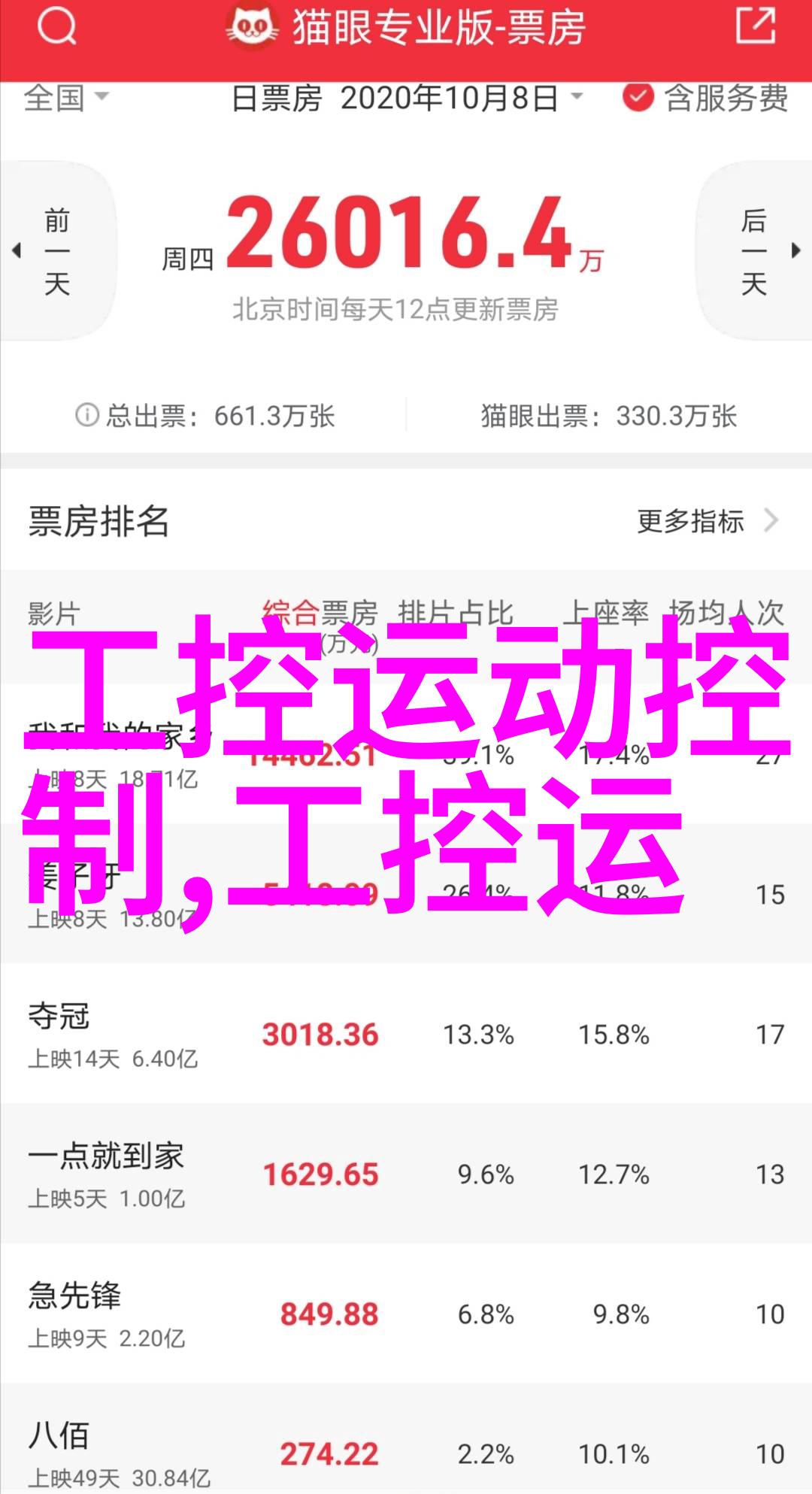The width and height of the screenshot is (812, 1494).
Task: Open the search icon in header
Action: pyautogui.click(x=56, y=29)
